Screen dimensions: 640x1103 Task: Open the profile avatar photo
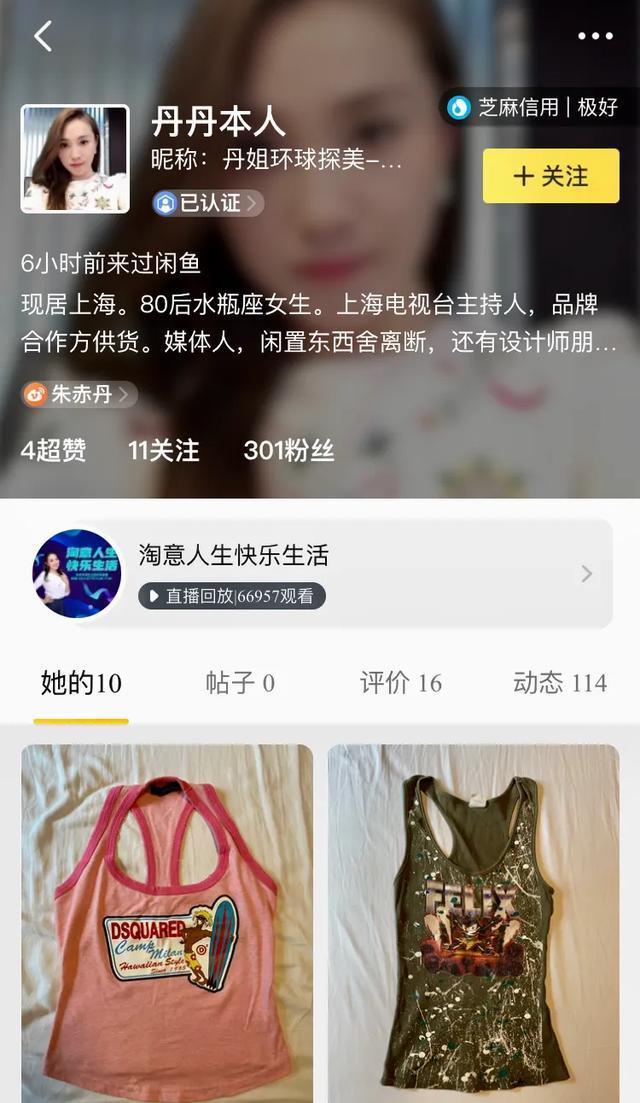coord(75,158)
